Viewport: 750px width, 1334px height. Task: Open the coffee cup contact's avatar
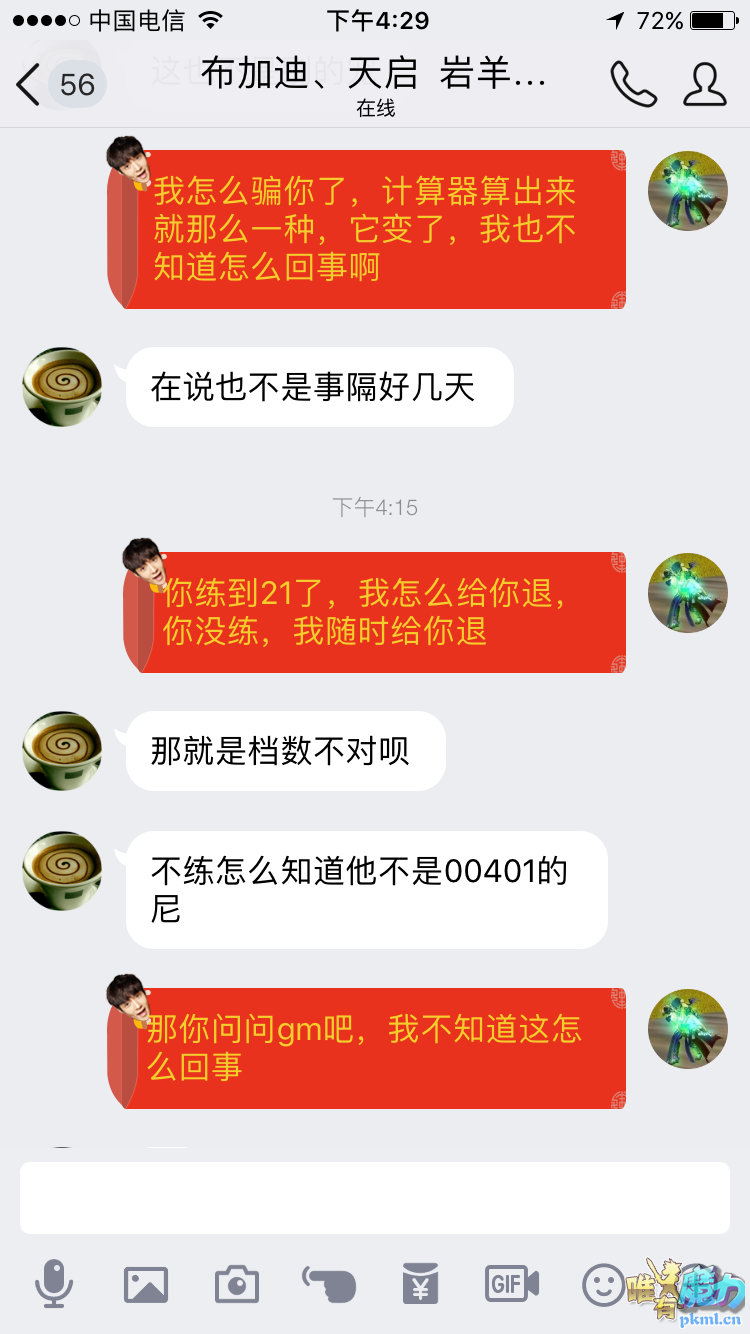point(62,387)
